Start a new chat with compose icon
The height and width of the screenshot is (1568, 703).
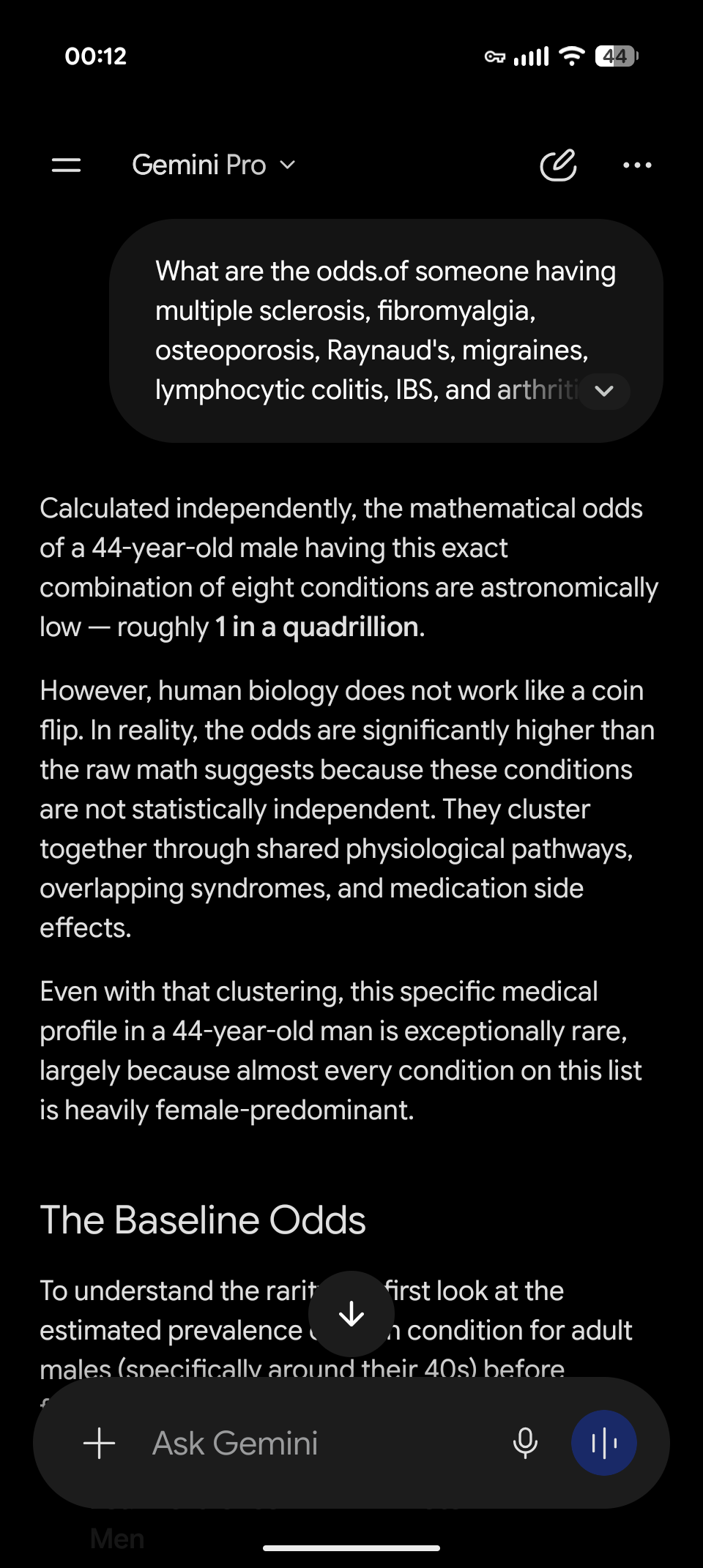point(558,165)
